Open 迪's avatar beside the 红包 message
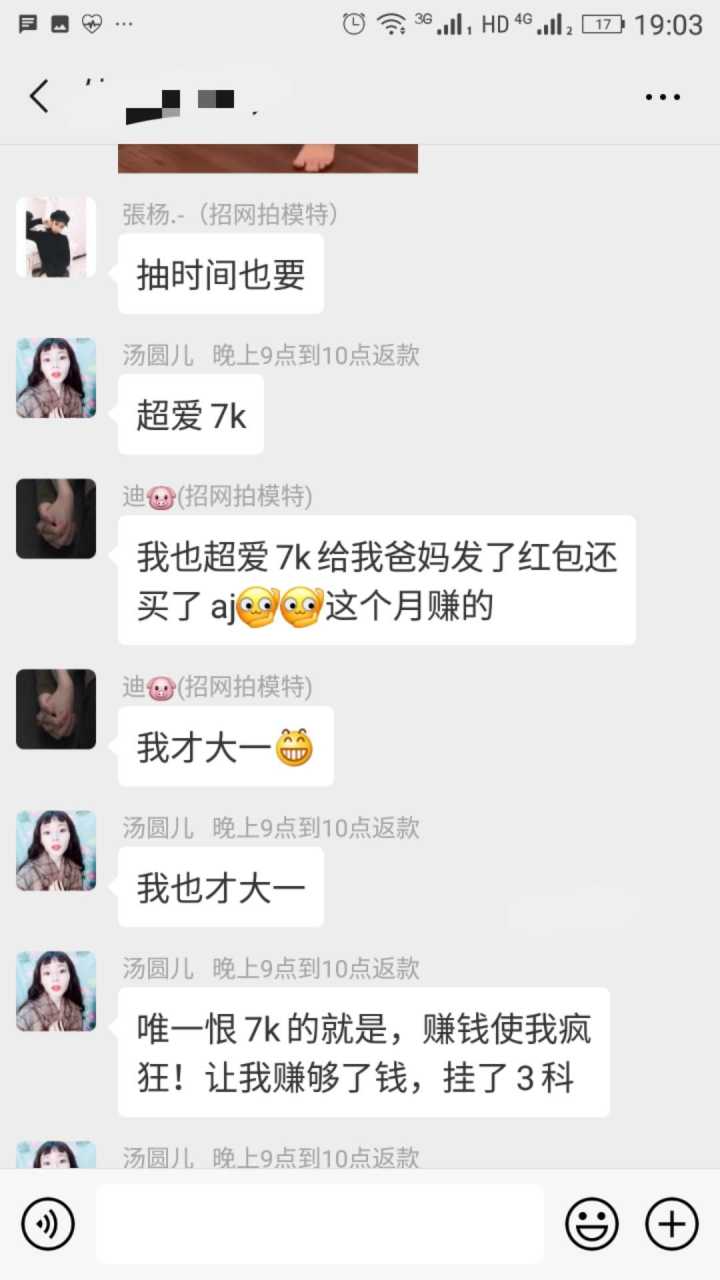 56,518
